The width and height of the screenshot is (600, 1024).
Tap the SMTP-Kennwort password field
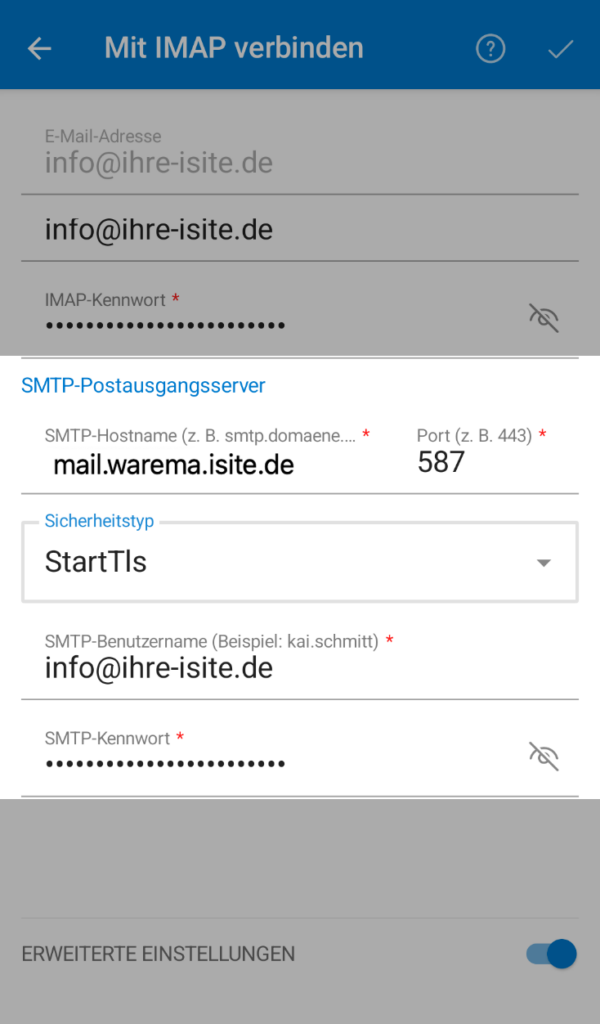(260, 764)
